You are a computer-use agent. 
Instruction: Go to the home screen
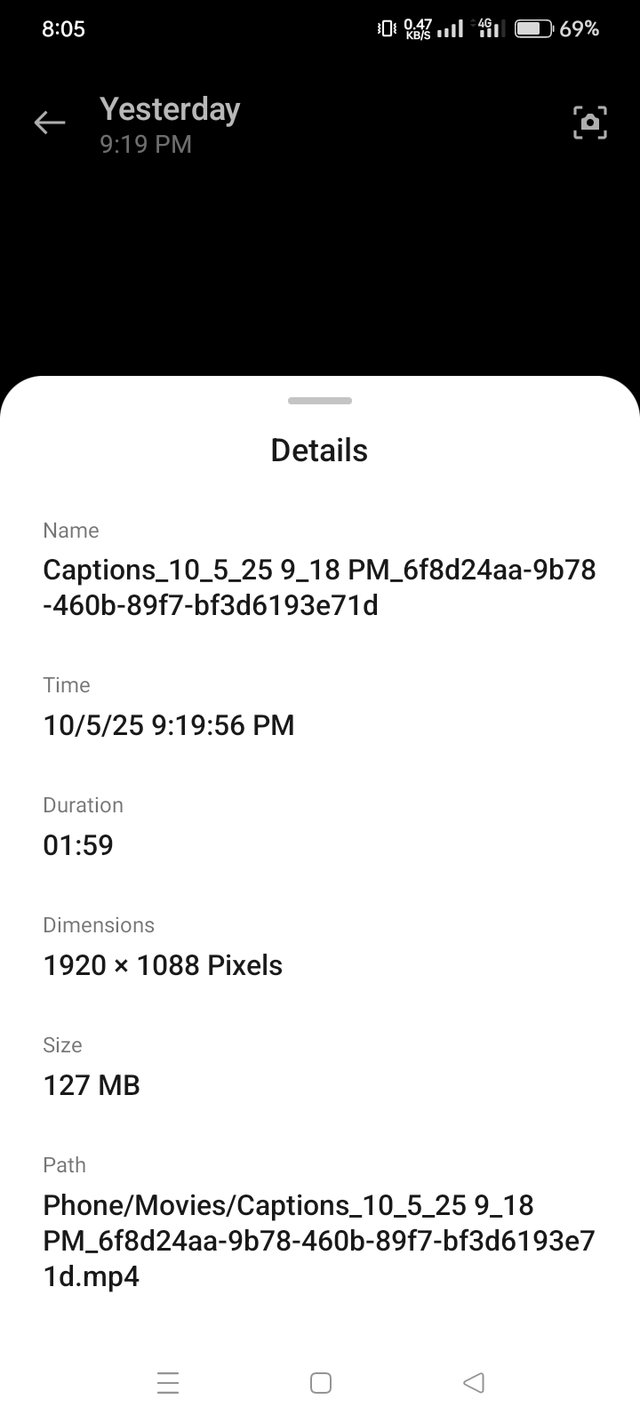coord(321,1383)
